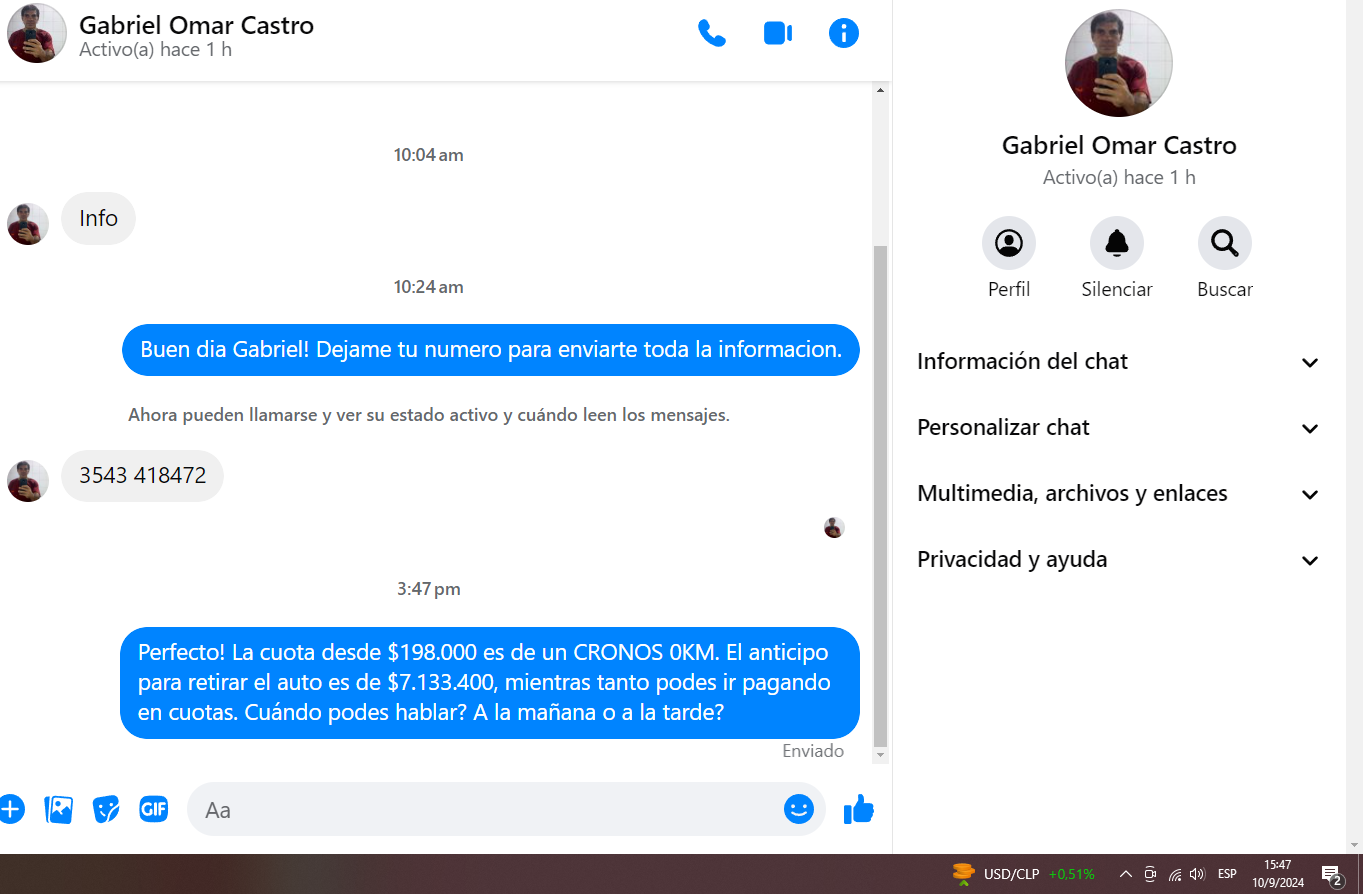The image size is (1363, 894).
Task: Open Gabriel's profile via Perfil button
Action: 1008,243
